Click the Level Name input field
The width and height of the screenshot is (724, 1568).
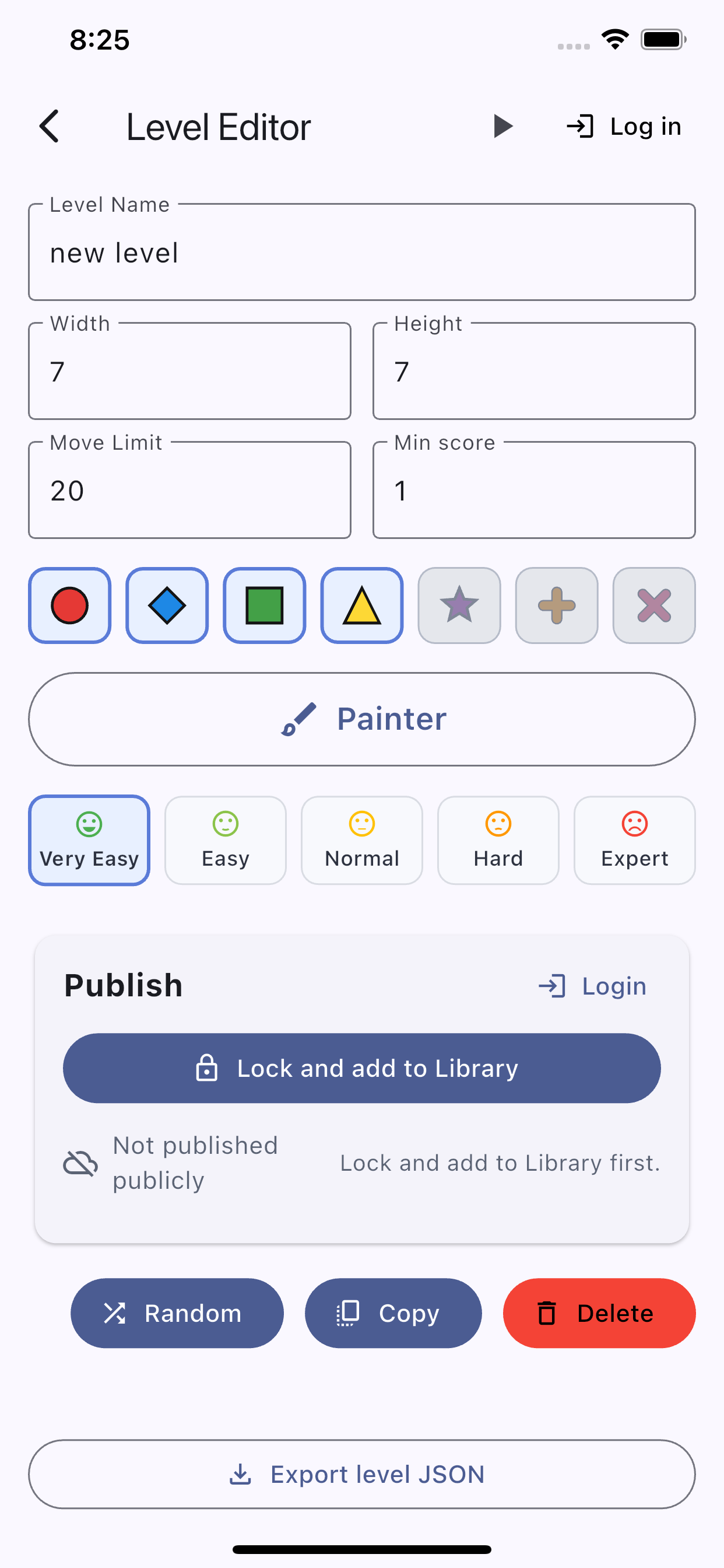(362, 253)
